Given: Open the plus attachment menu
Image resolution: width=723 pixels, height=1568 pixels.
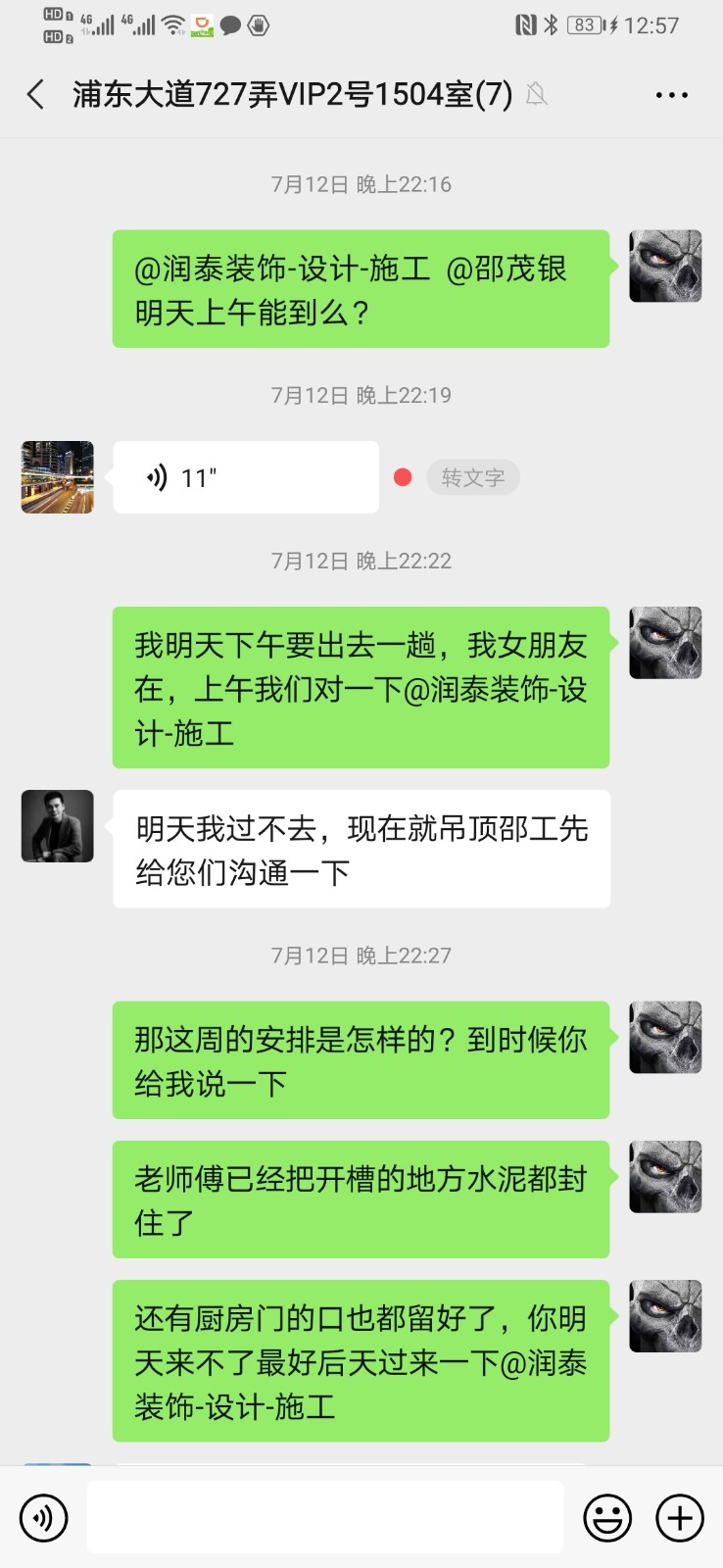Looking at the screenshot, I should click(680, 1518).
